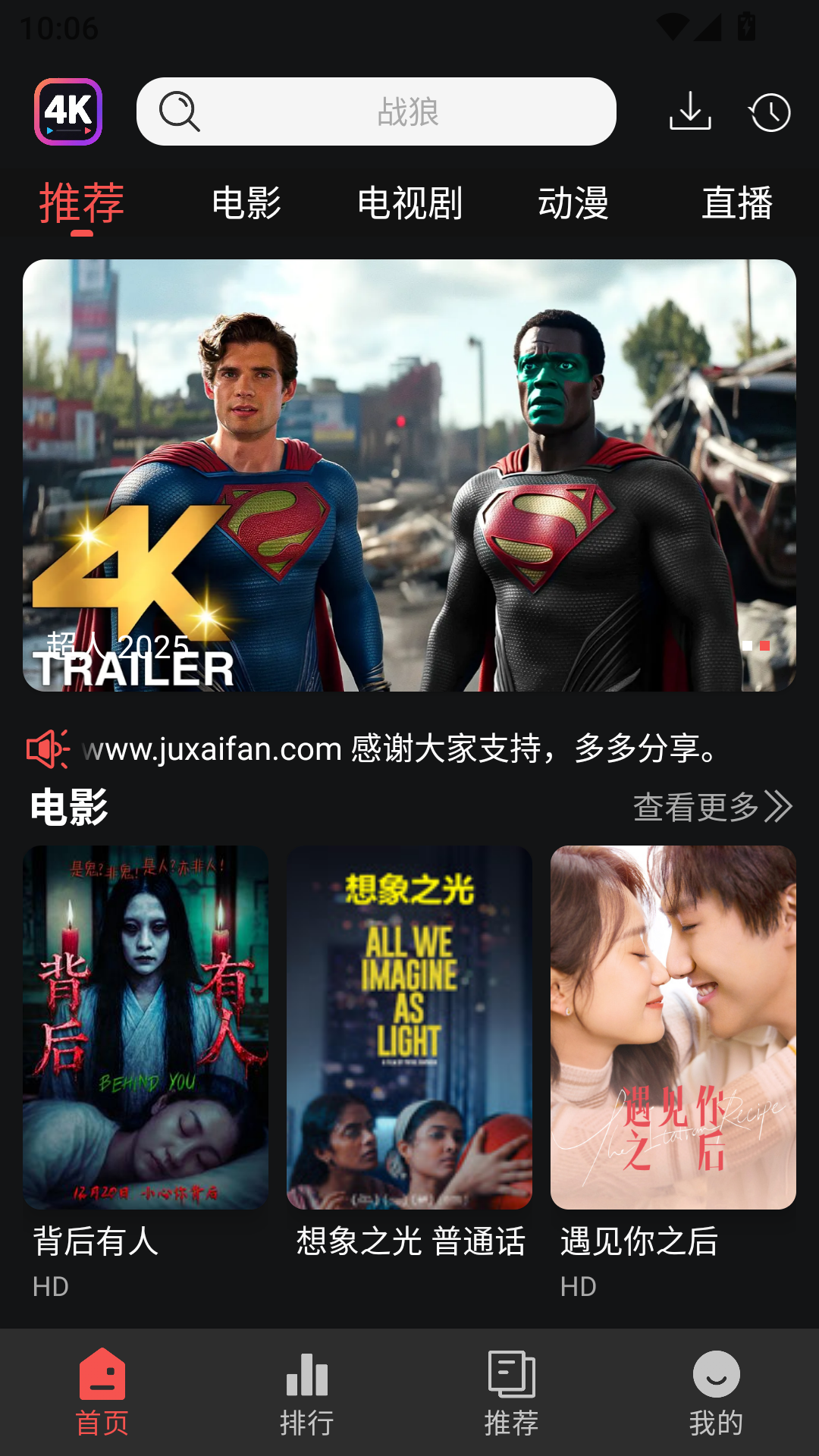Screen dimensions: 819x1456
Task: Open watch history clock icon
Action: click(770, 112)
